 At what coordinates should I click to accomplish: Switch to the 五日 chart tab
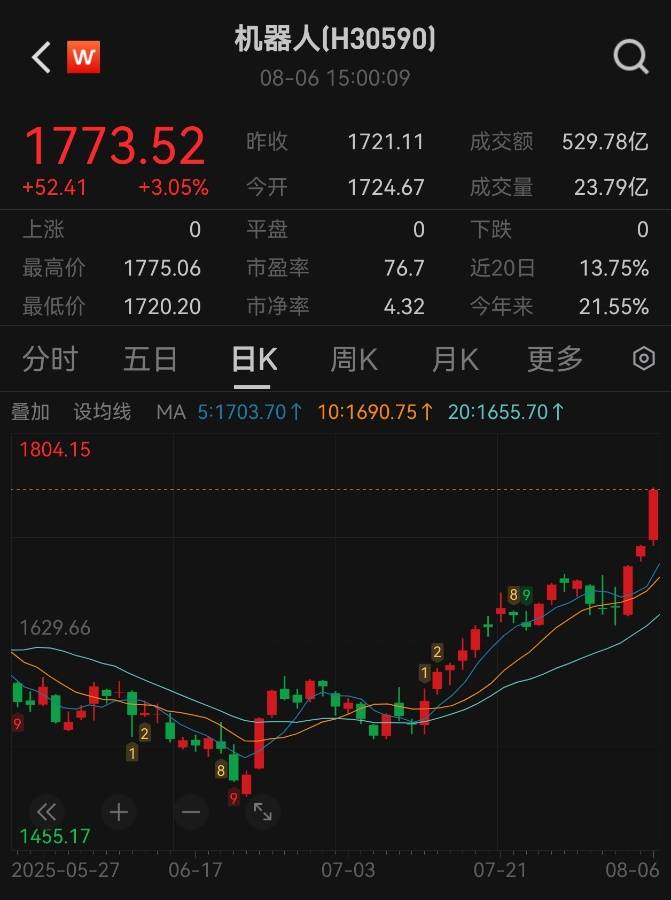[150, 359]
